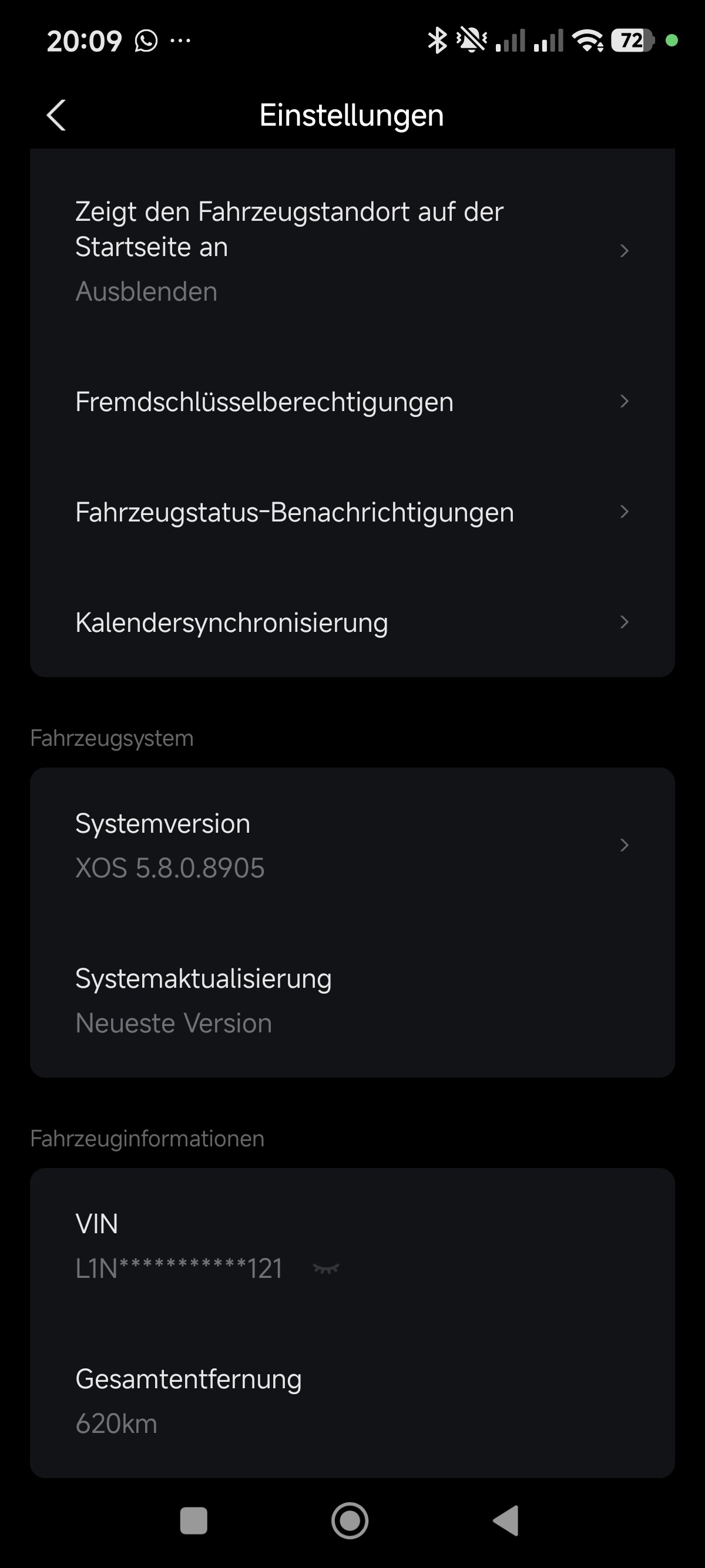Open Kalendersynchronisierung settings
This screenshot has width=705, height=1568.
pos(352,623)
